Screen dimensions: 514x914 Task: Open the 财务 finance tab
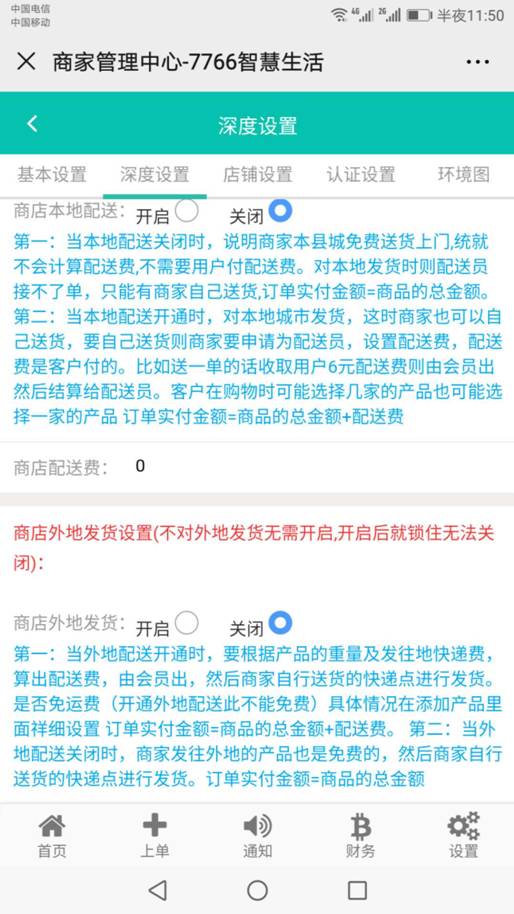[x=360, y=835]
